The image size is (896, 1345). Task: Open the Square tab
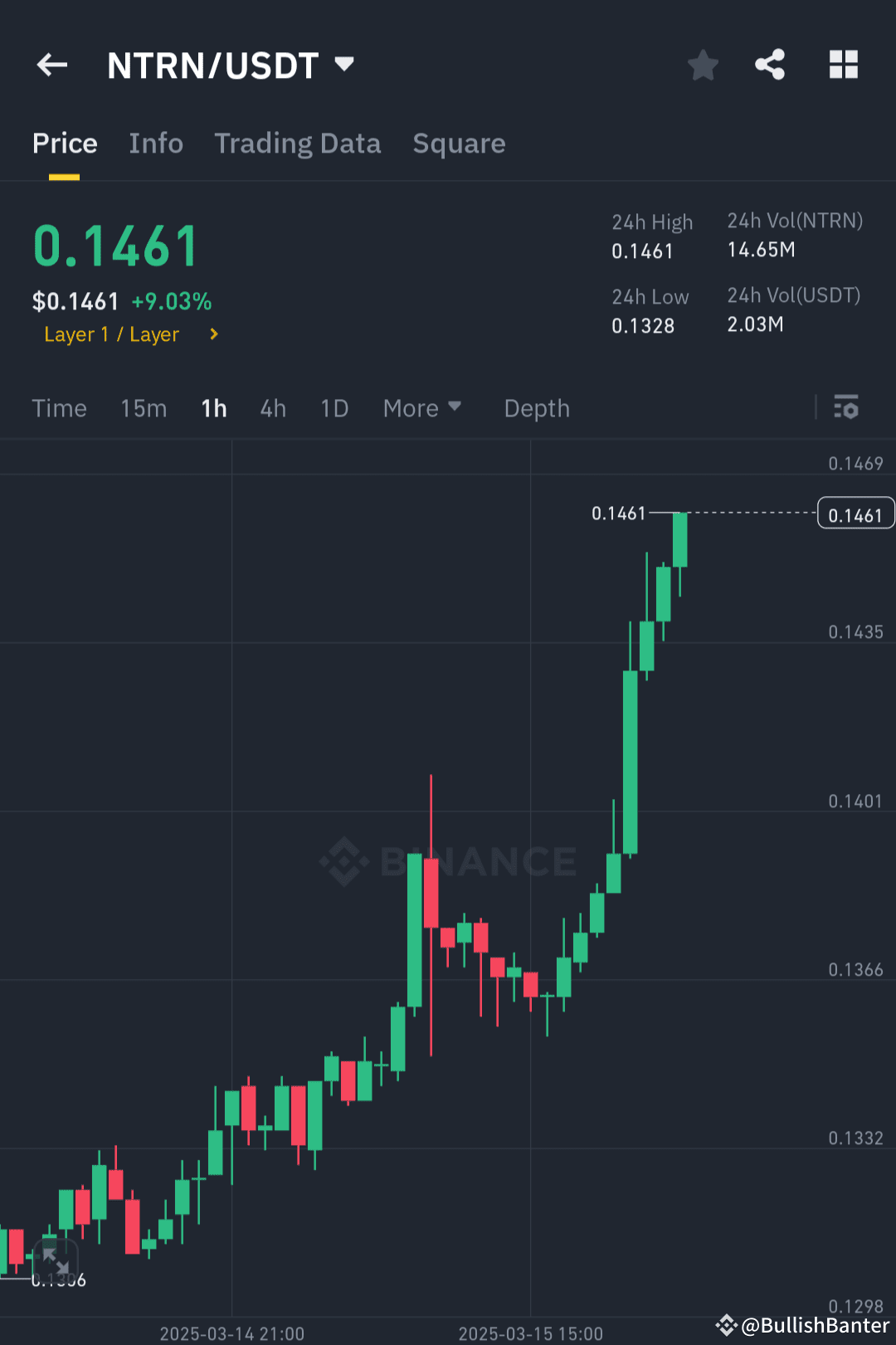pyautogui.click(x=459, y=143)
